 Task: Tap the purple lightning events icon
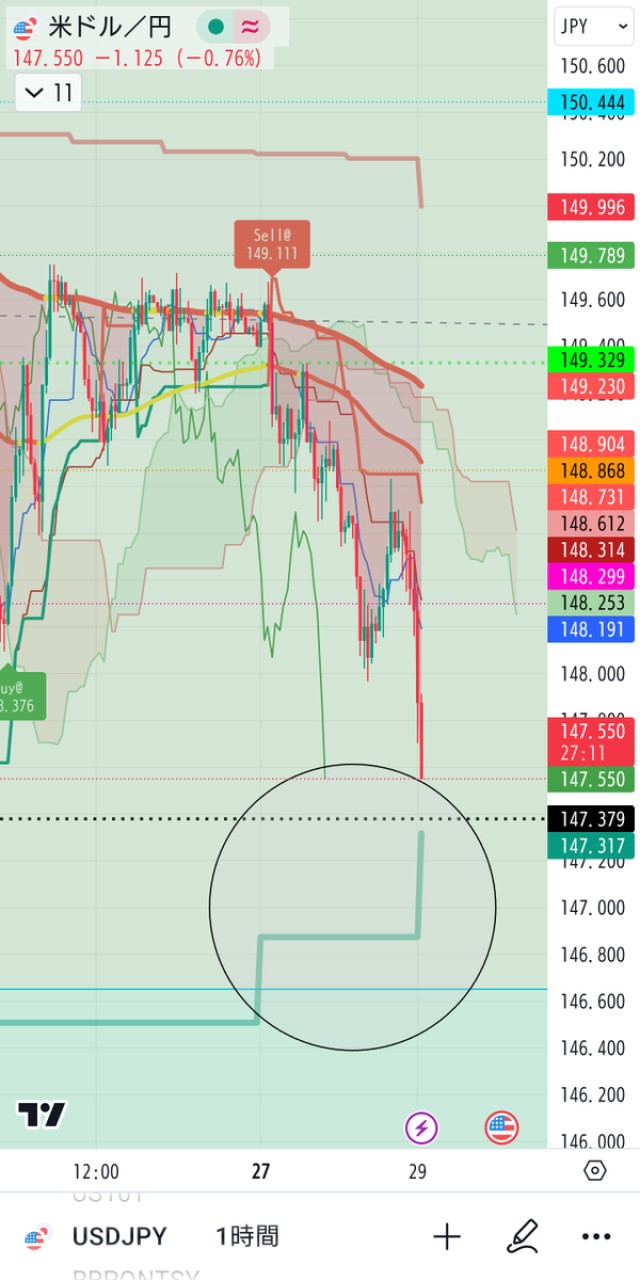(x=421, y=1129)
